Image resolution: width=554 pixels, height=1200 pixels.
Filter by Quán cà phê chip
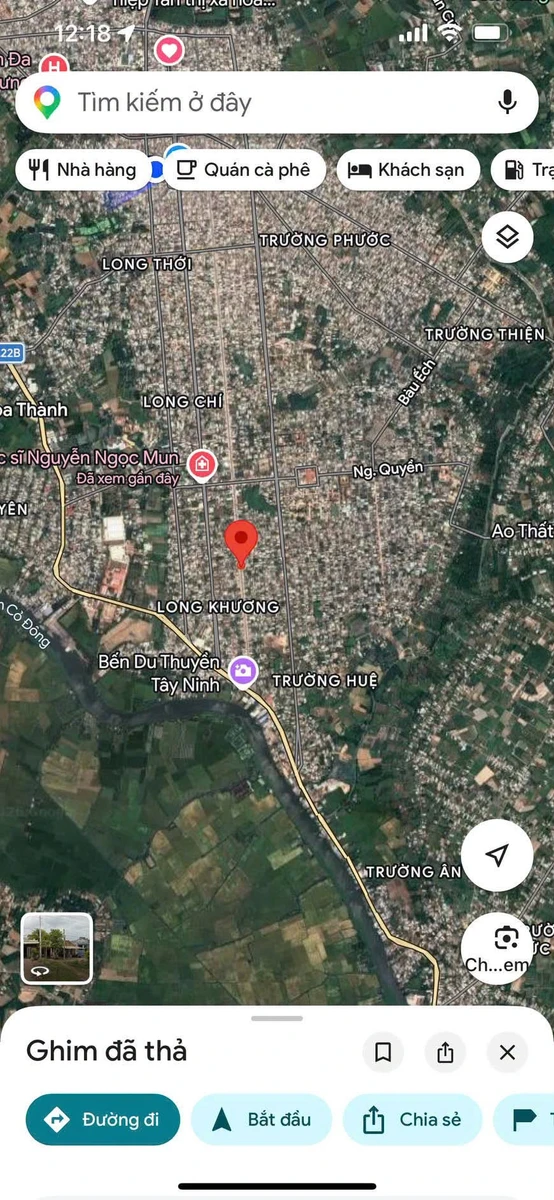243,170
